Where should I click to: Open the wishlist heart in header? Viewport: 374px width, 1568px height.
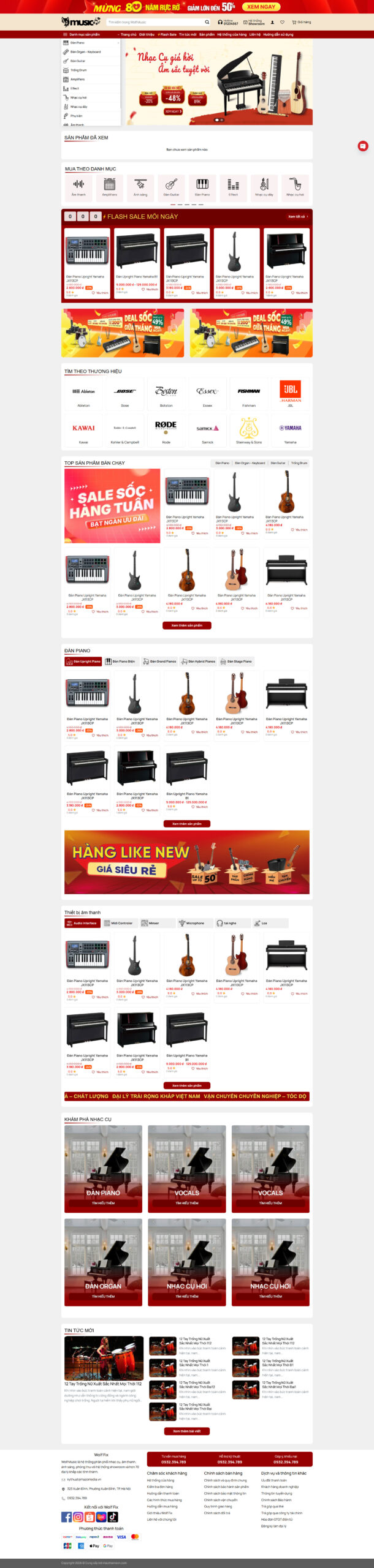click(x=283, y=22)
